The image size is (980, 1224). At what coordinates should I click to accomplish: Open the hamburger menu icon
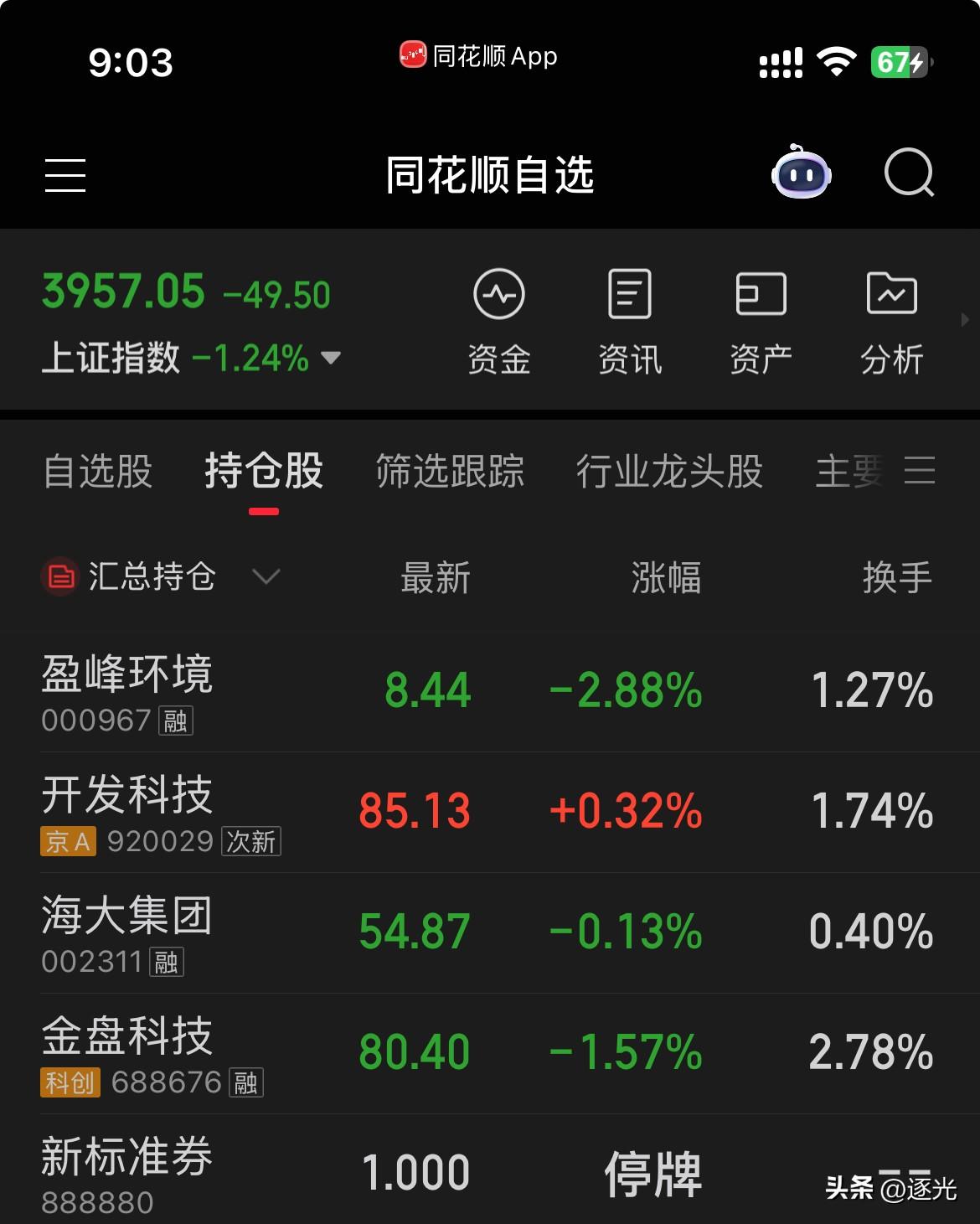[x=65, y=175]
